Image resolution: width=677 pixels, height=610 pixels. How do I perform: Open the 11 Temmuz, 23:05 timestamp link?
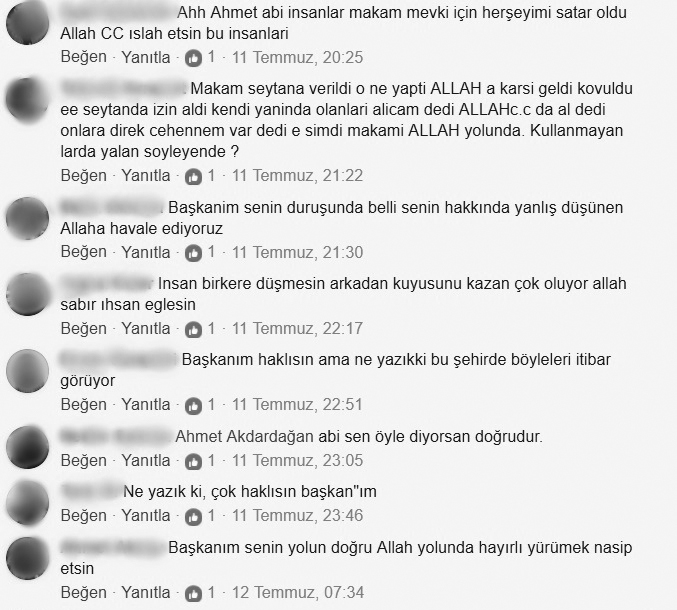point(297,461)
